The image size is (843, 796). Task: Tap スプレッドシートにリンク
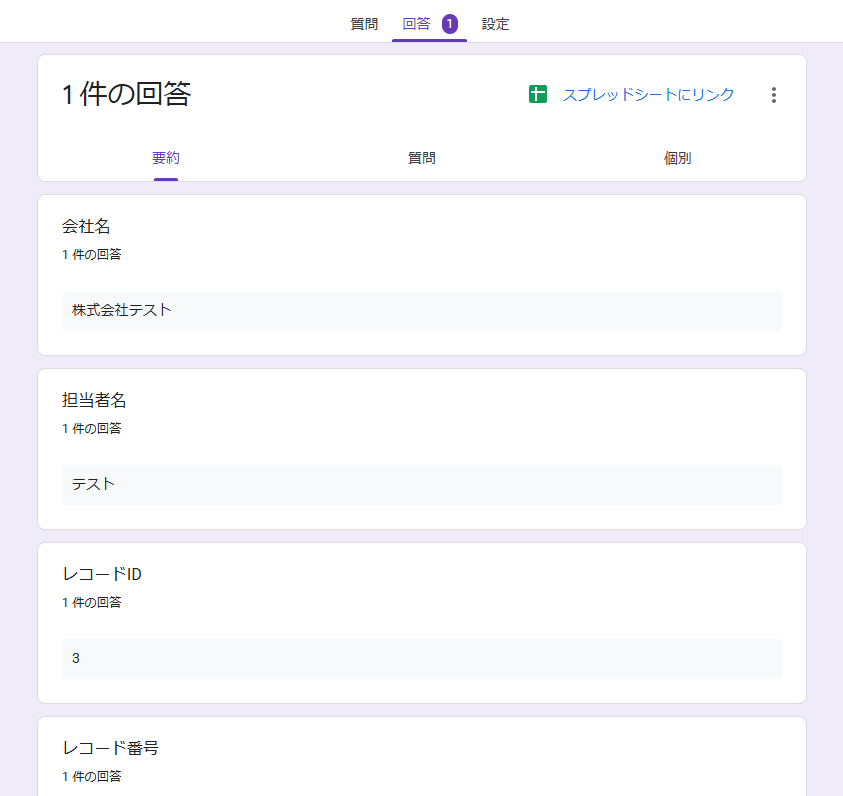pos(647,95)
